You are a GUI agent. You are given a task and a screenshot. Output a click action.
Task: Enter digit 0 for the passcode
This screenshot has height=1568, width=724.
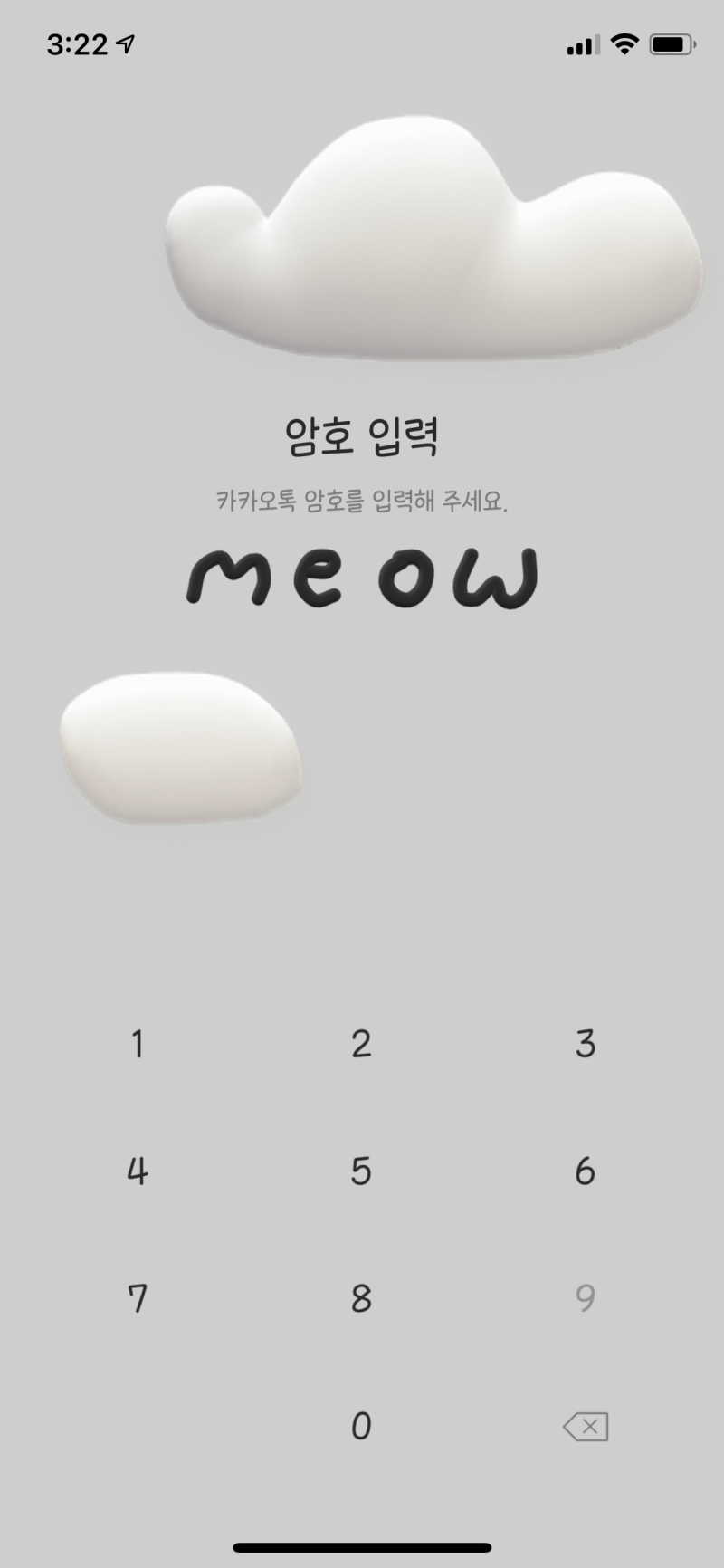point(361,1427)
